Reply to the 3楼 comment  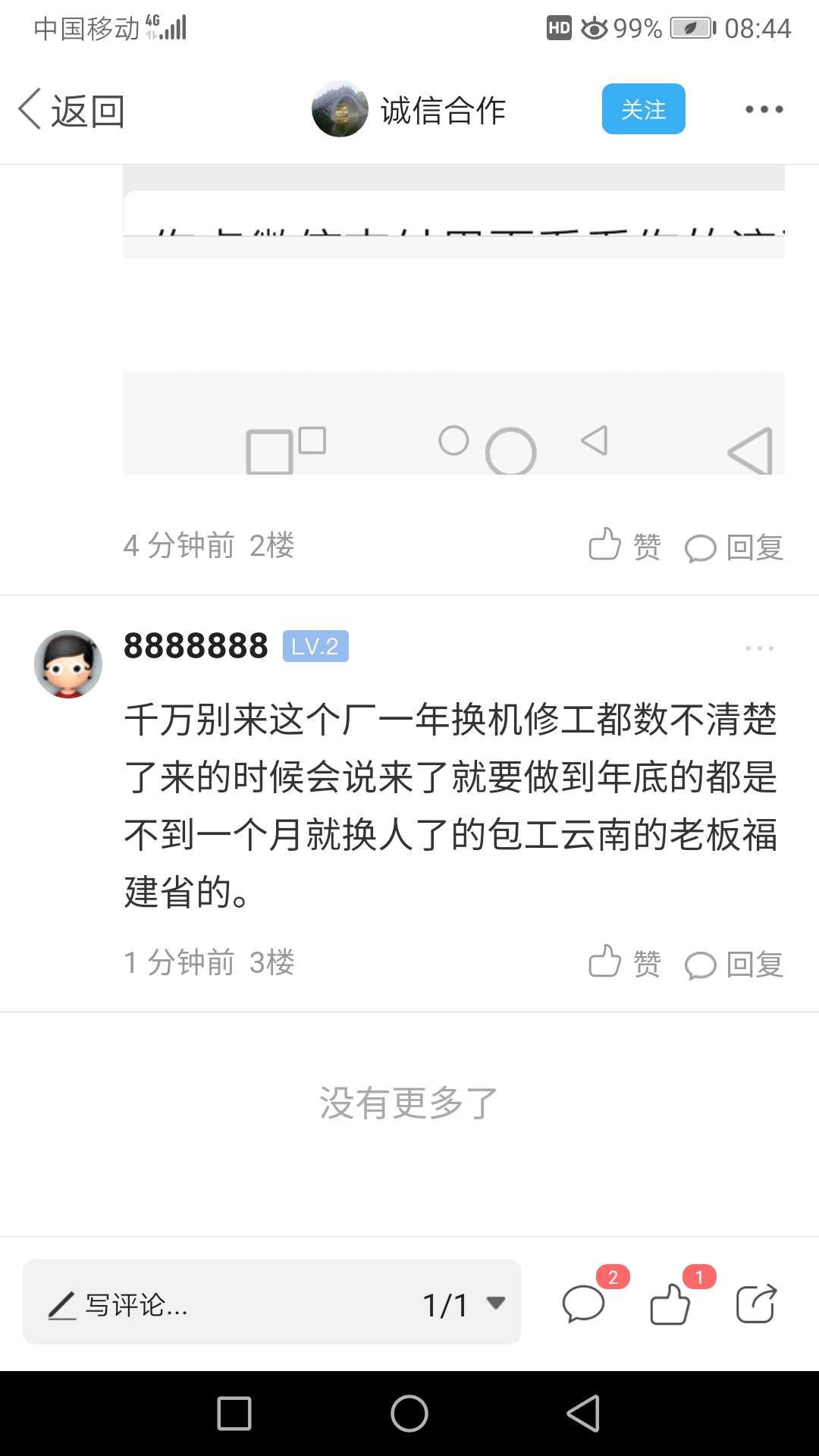coord(734,964)
